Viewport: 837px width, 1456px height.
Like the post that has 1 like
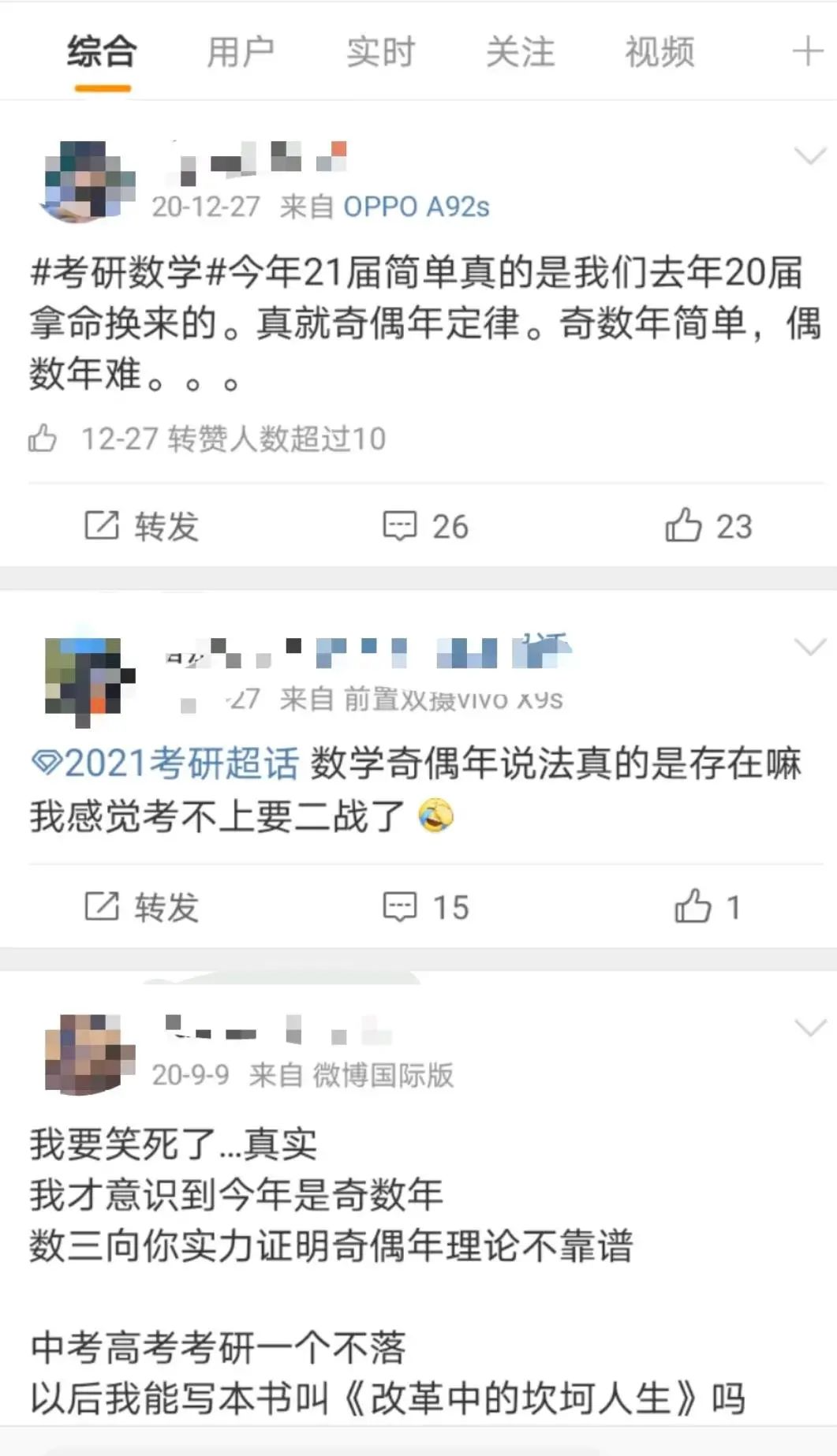[x=708, y=907]
